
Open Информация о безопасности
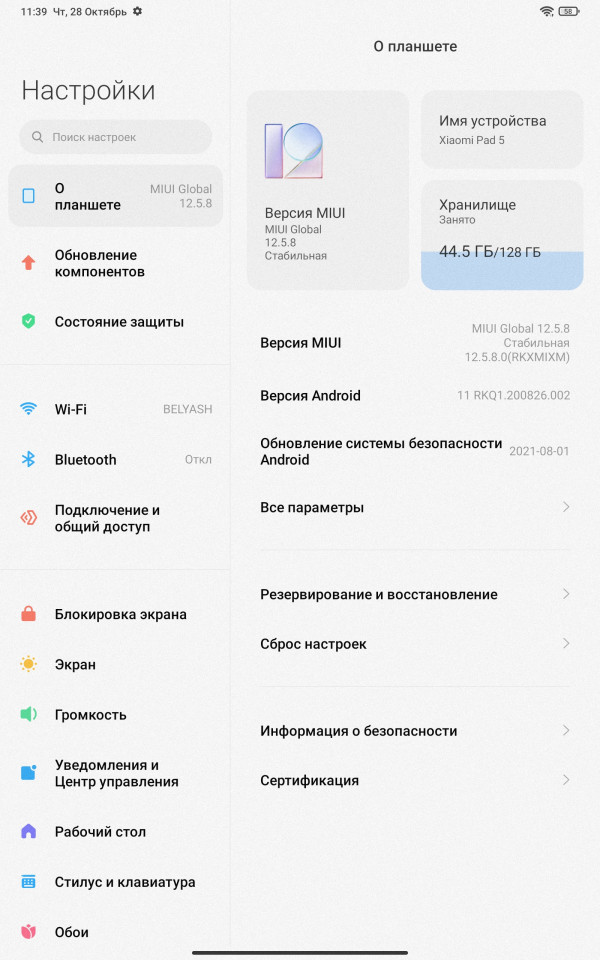click(414, 731)
